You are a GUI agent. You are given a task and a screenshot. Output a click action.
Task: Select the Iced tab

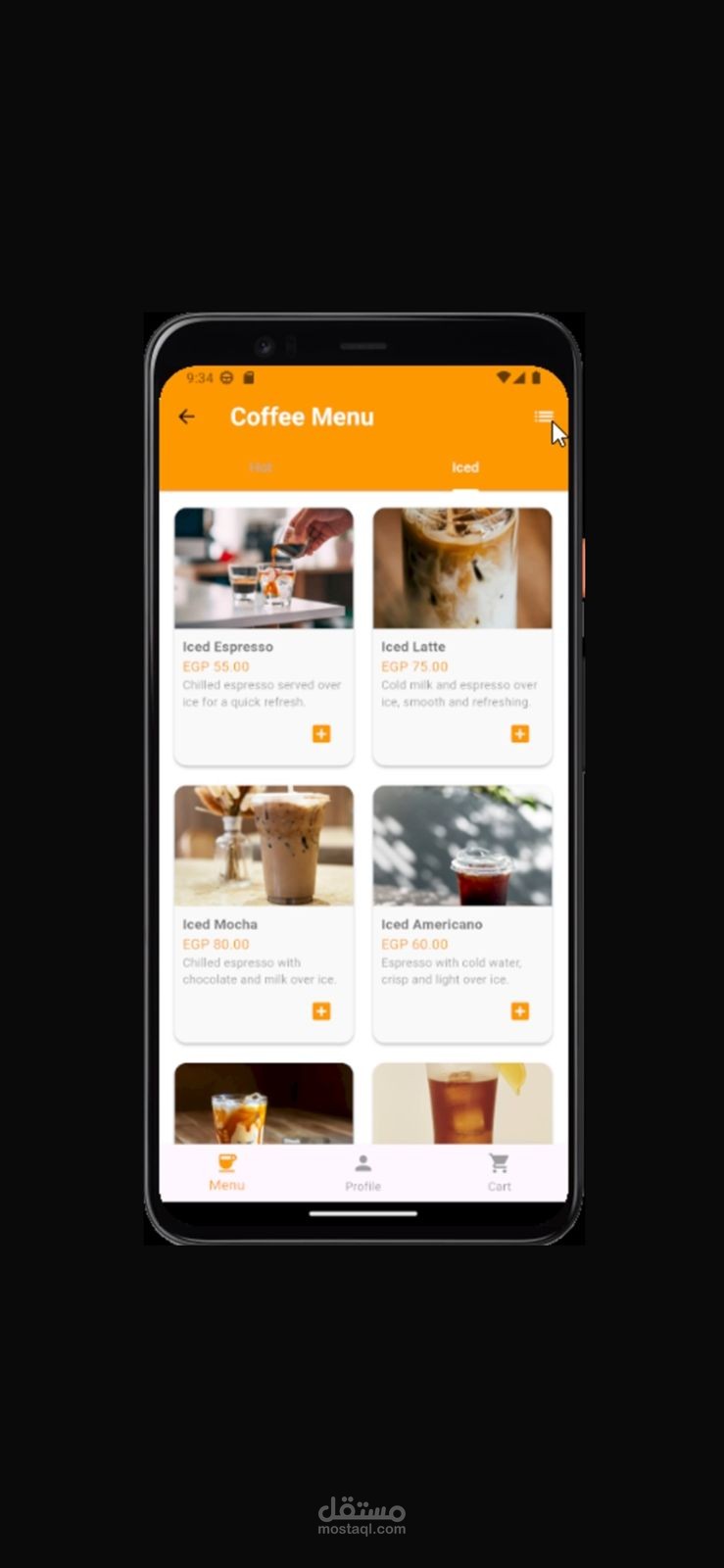[465, 467]
